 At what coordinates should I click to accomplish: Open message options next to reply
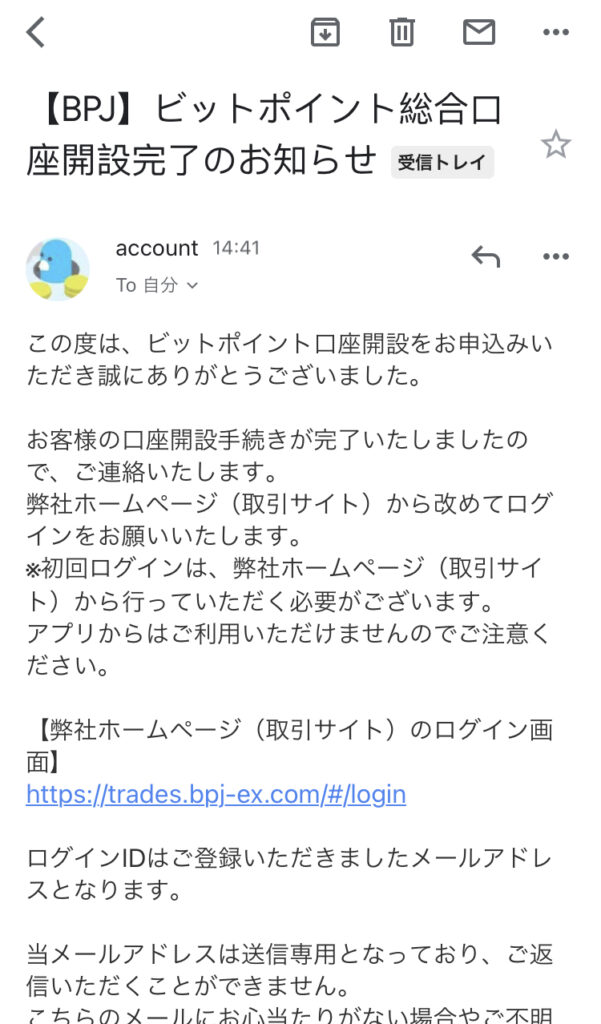click(555, 257)
